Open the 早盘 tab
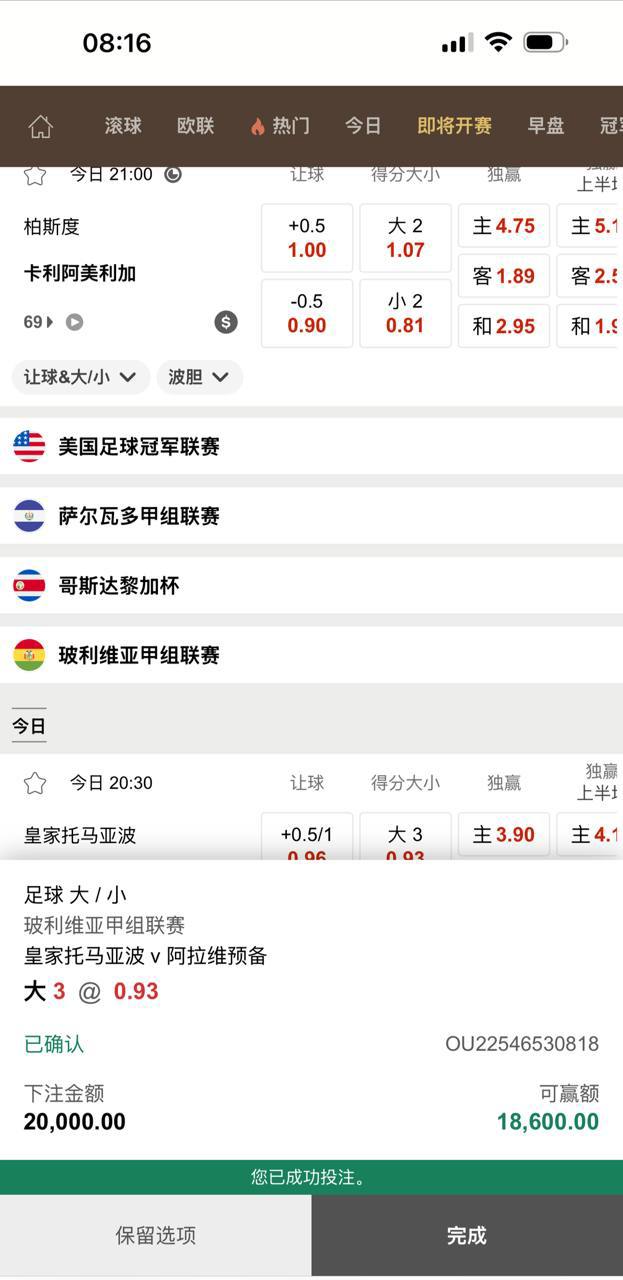This screenshot has width=623, height=1280. pos(546,126)
